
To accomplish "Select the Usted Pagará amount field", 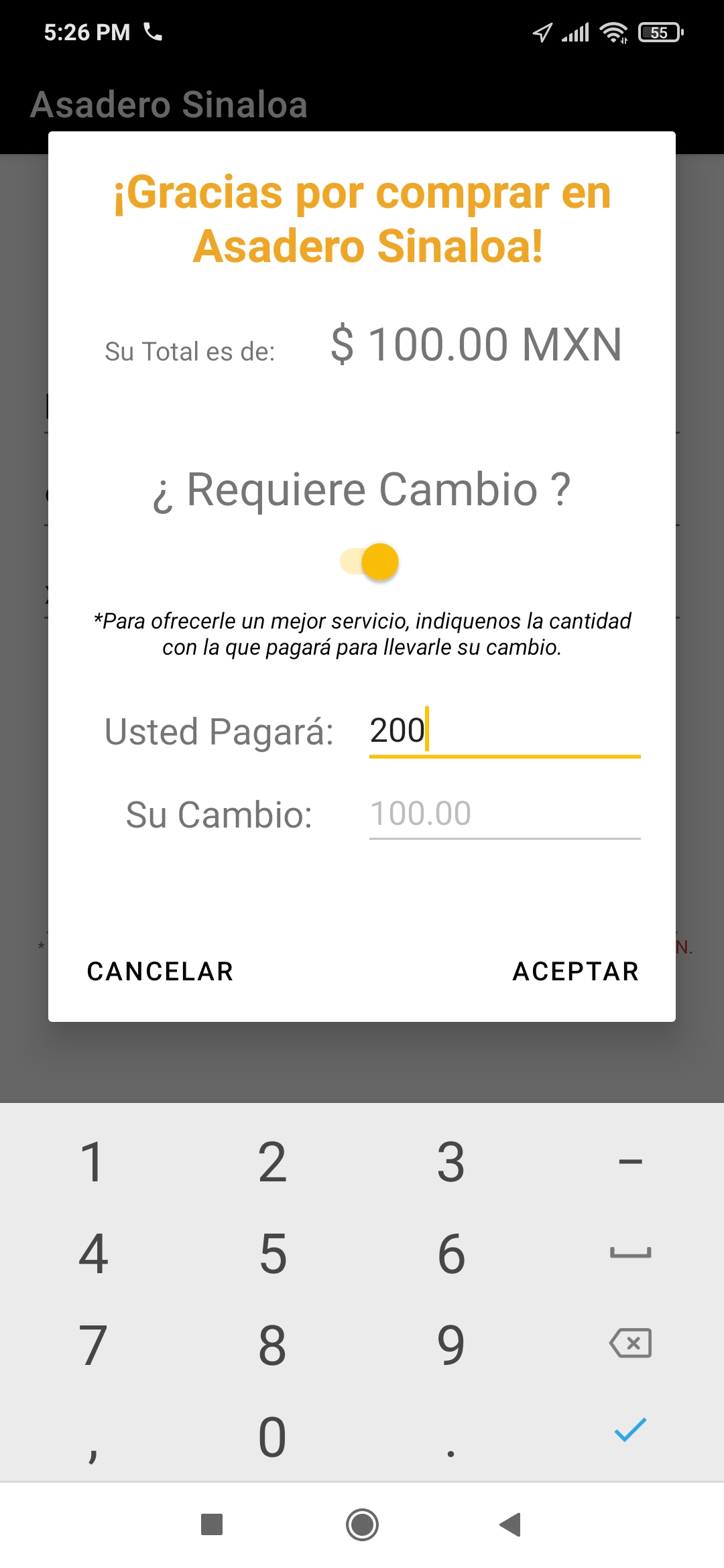I will [505, 730].
